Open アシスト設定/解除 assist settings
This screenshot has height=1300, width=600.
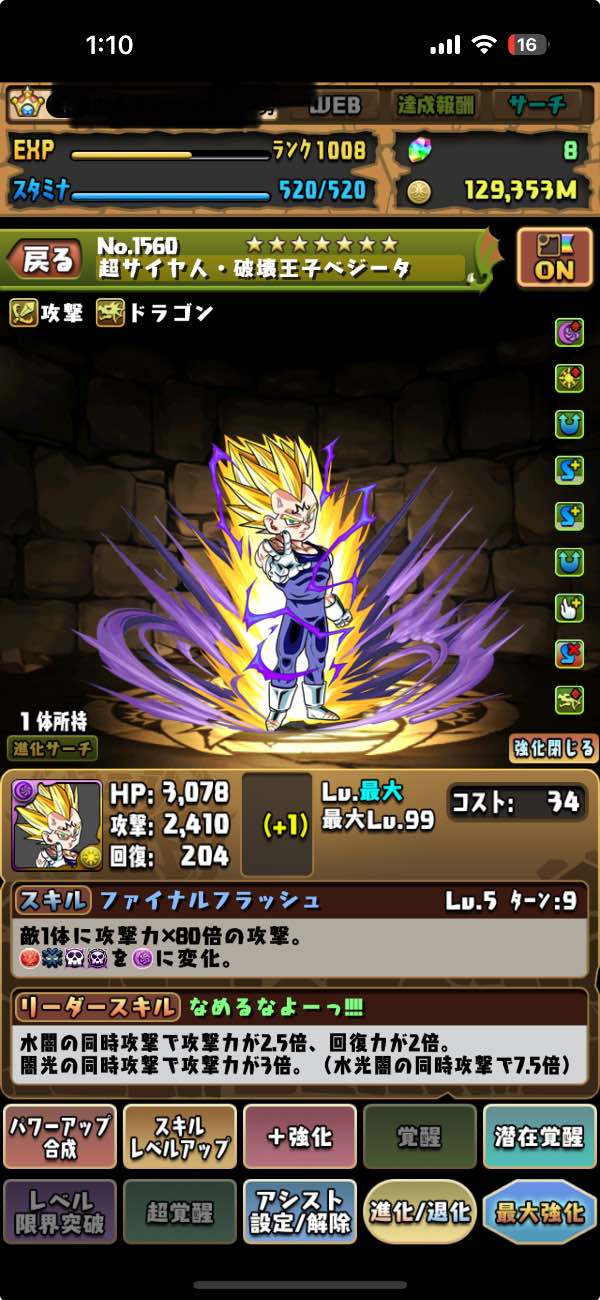point(300,1211)
